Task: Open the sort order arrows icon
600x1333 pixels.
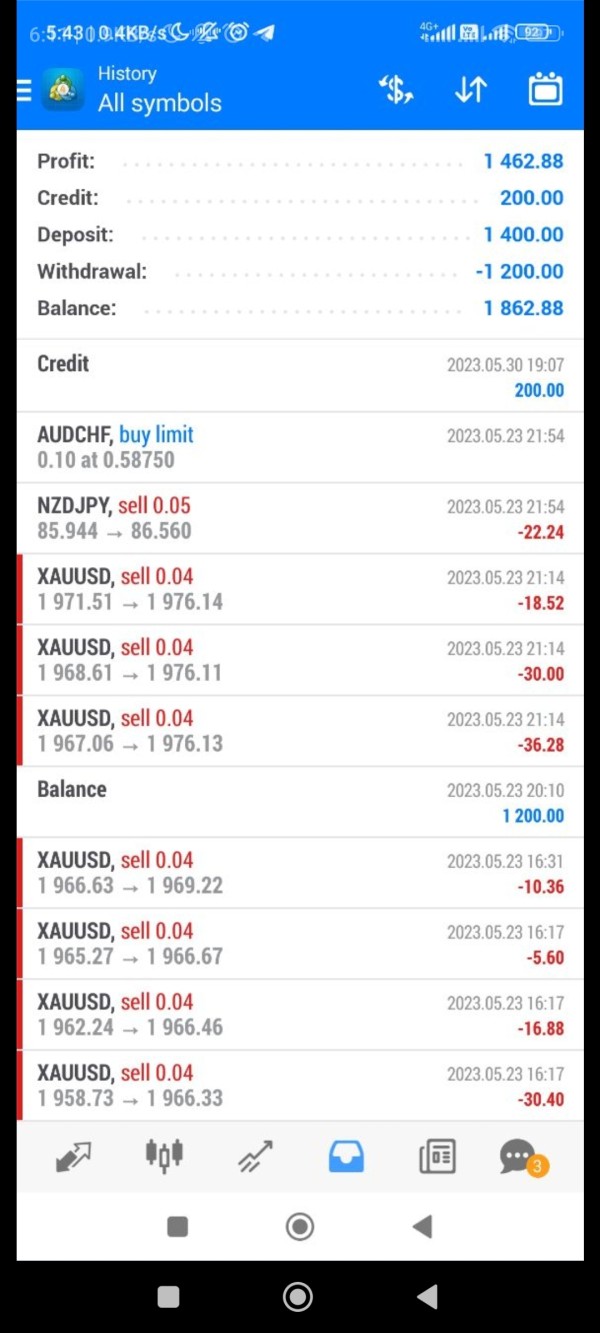Action: 470,90
